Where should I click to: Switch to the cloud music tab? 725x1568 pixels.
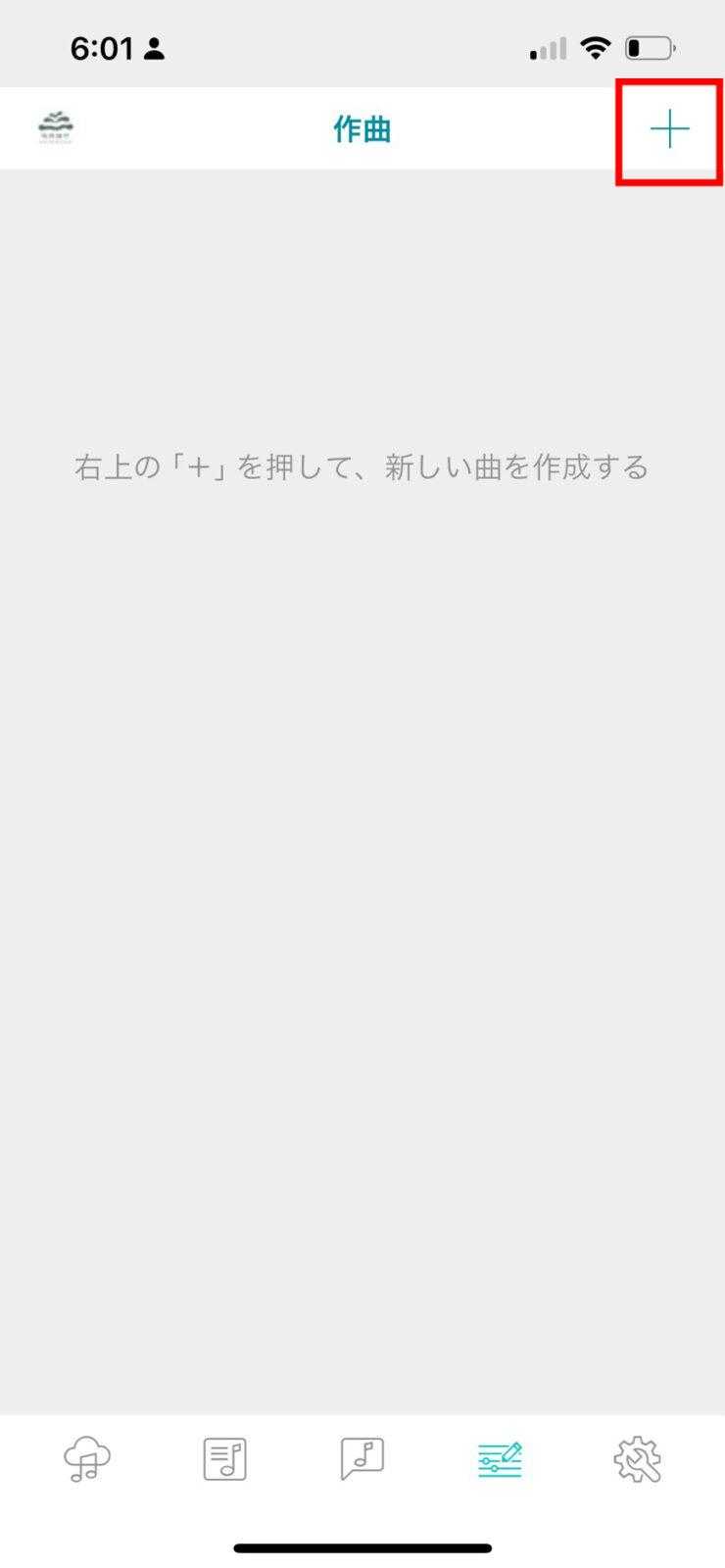[87, 1459]
